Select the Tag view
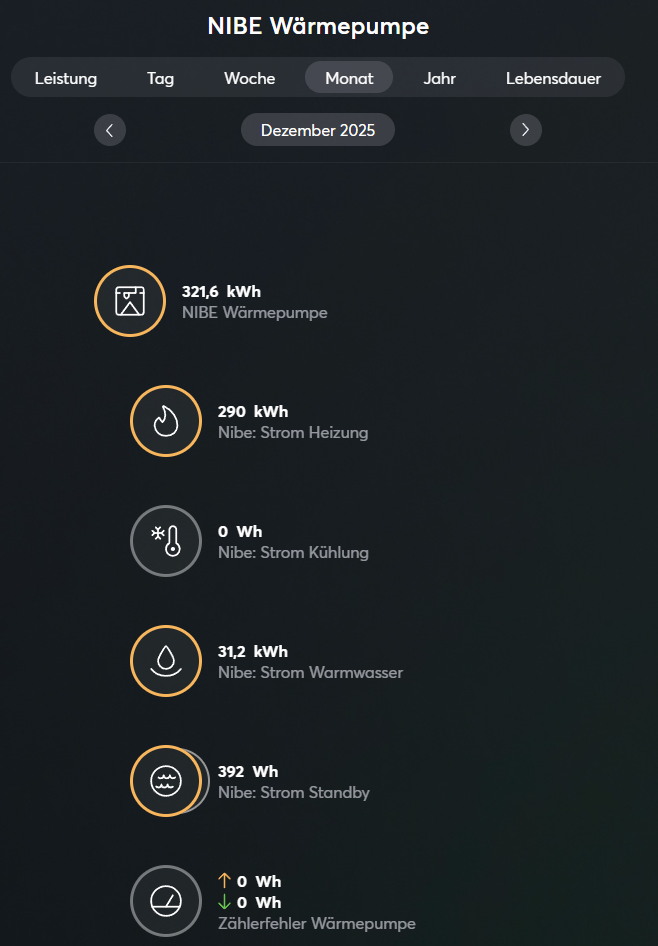 (160, 78)
